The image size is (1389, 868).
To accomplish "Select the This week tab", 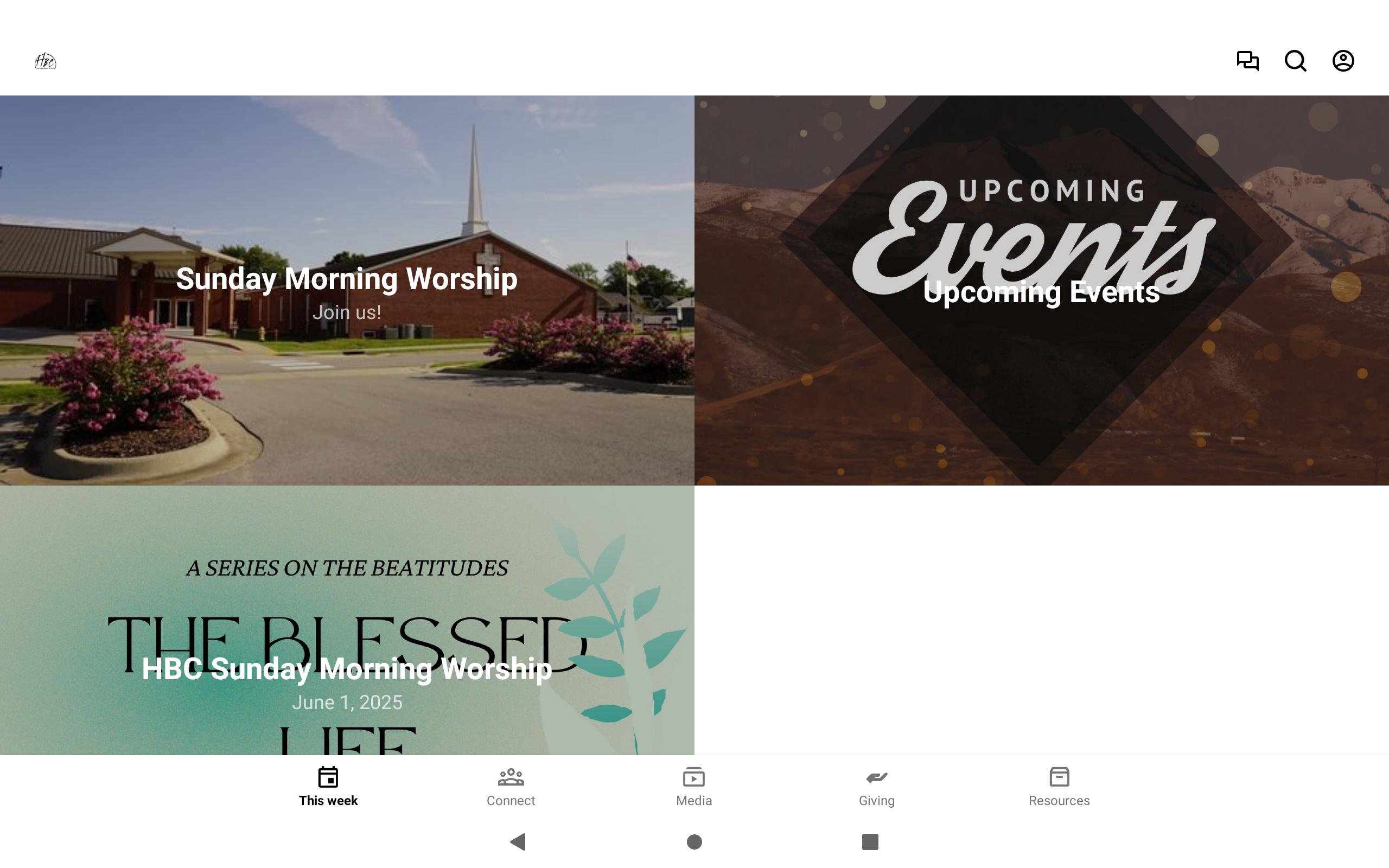I will tap(328, 787).
